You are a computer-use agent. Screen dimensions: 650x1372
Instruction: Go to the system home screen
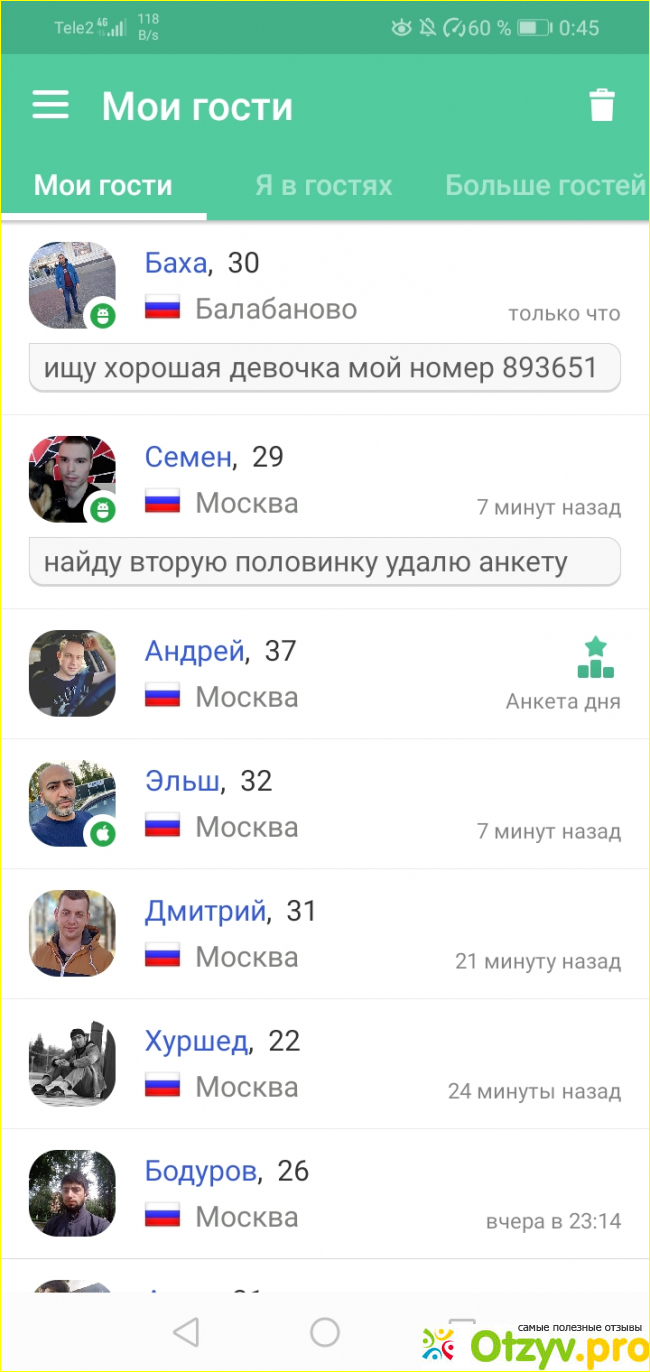(325, 1331)
